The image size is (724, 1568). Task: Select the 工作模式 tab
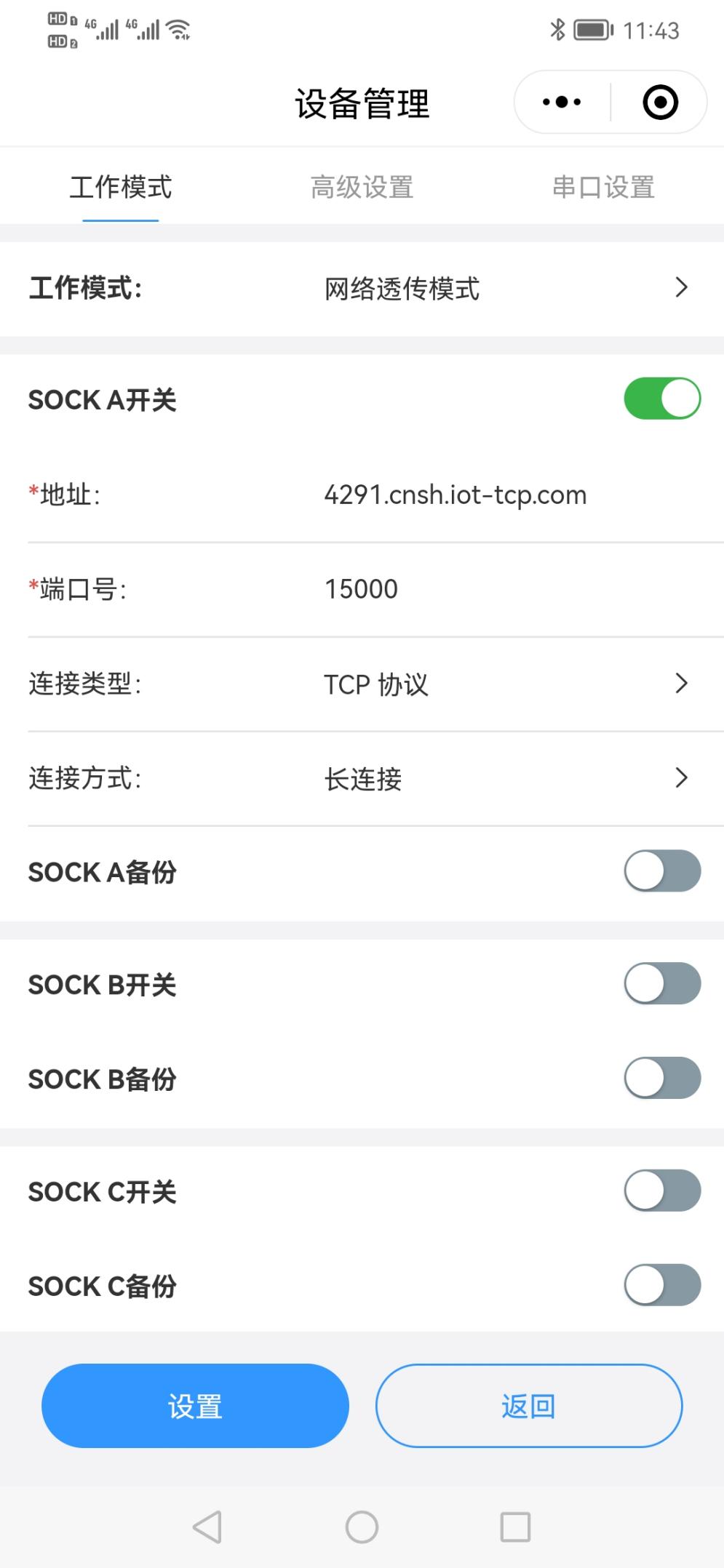click(121, 188)
